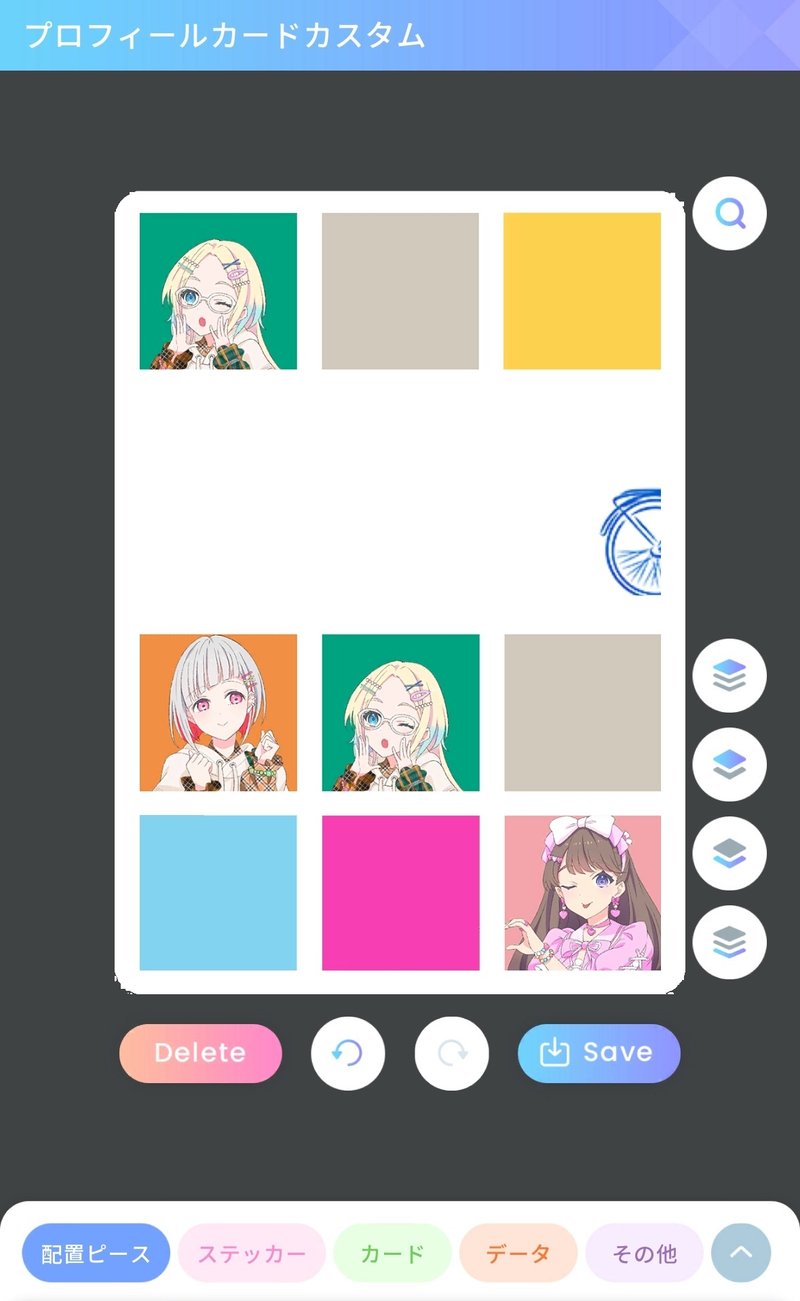Select the light blue square piece

click(218, 893)
